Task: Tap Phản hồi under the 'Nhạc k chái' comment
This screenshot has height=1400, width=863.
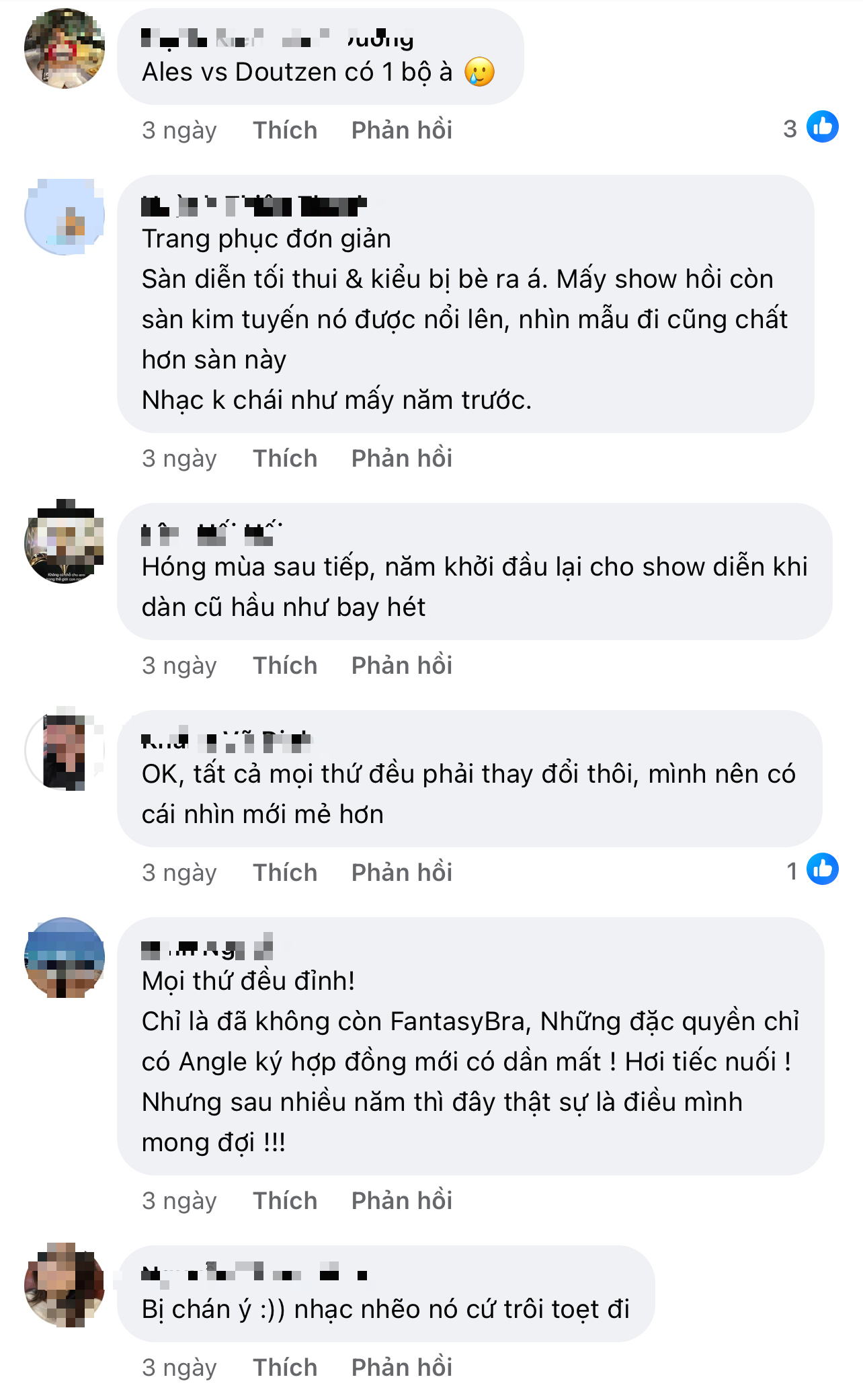Action: coord(402,458)
